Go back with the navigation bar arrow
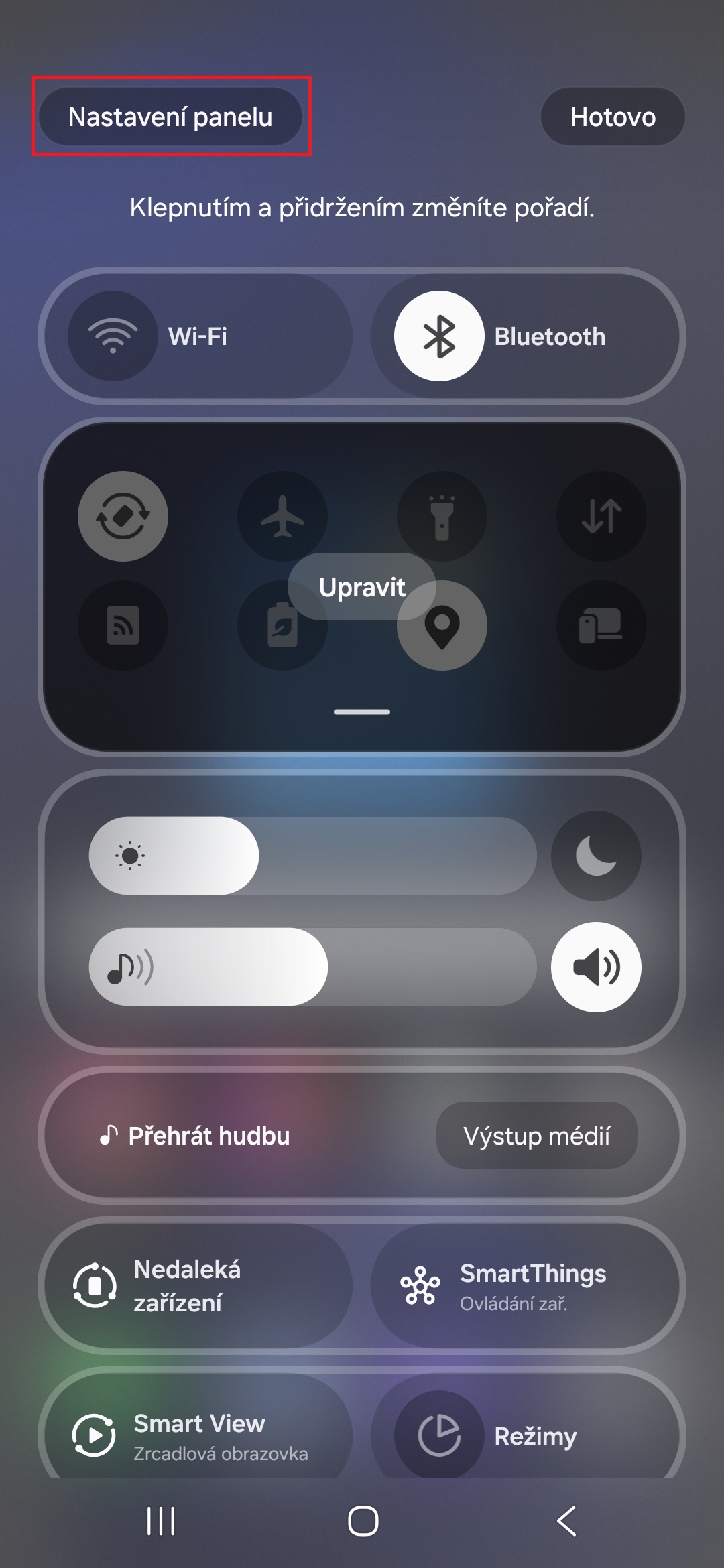 (x=566, y=1521)
